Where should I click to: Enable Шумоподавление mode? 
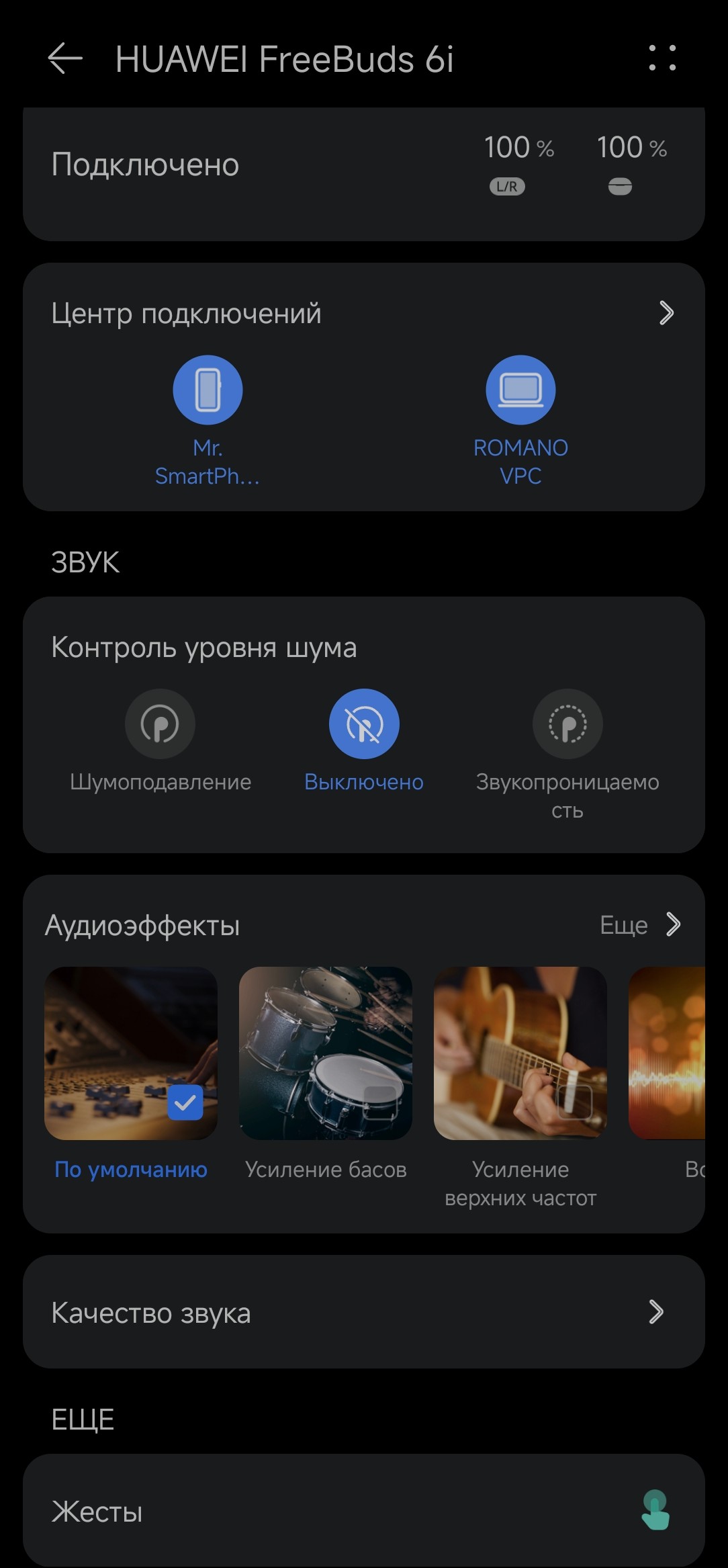pyautogui.click(x=160, y=724)
